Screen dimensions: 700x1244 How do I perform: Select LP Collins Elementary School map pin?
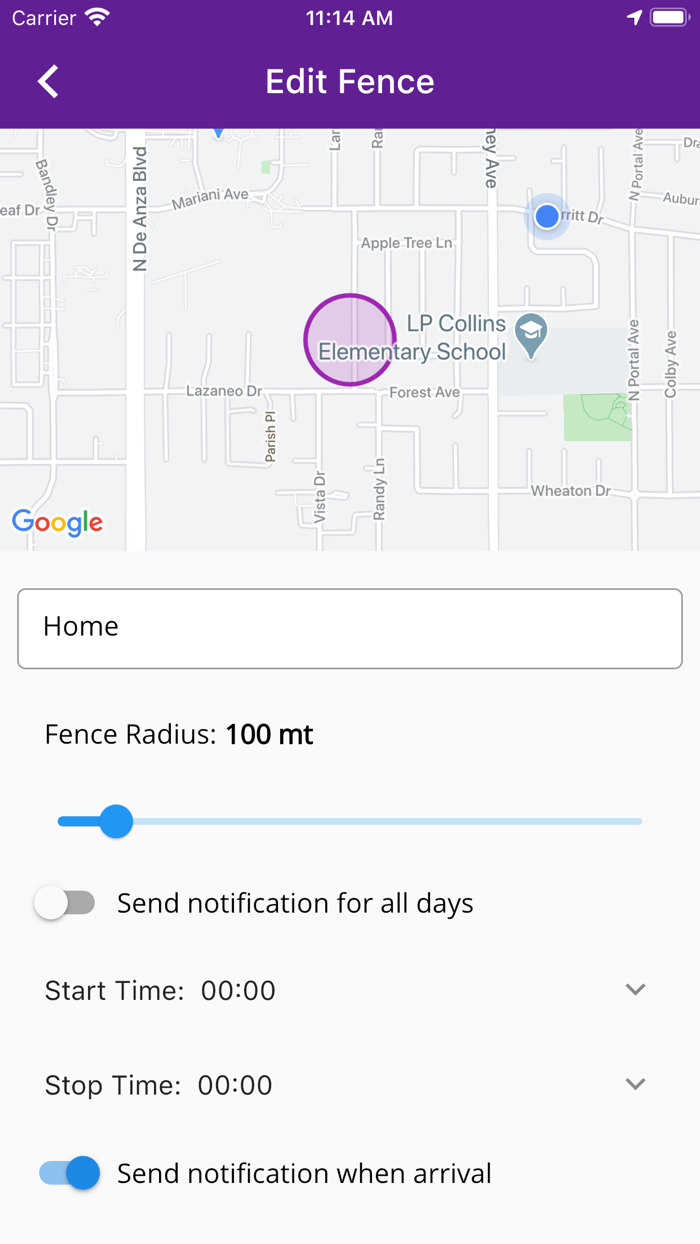click(x=531, y=334)
